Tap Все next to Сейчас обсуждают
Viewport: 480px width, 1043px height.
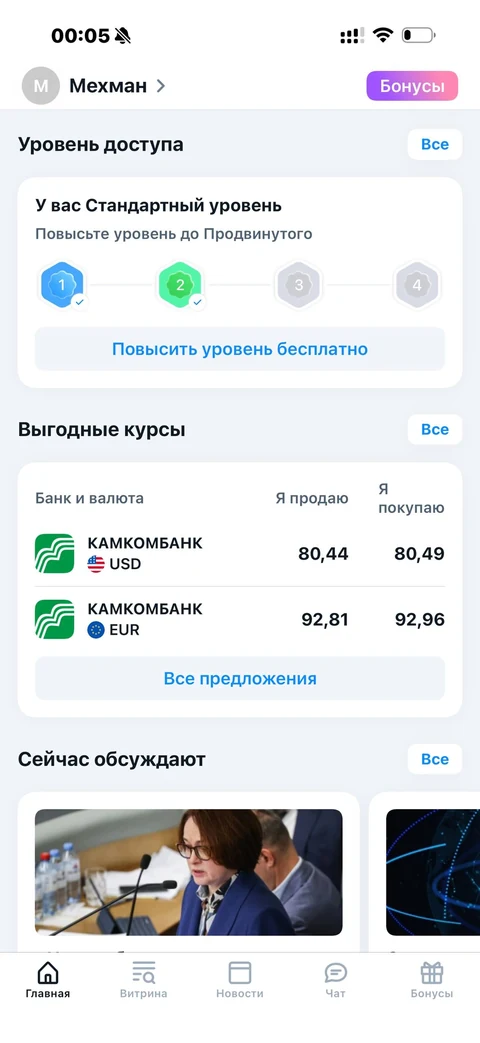tap(435, 759)
